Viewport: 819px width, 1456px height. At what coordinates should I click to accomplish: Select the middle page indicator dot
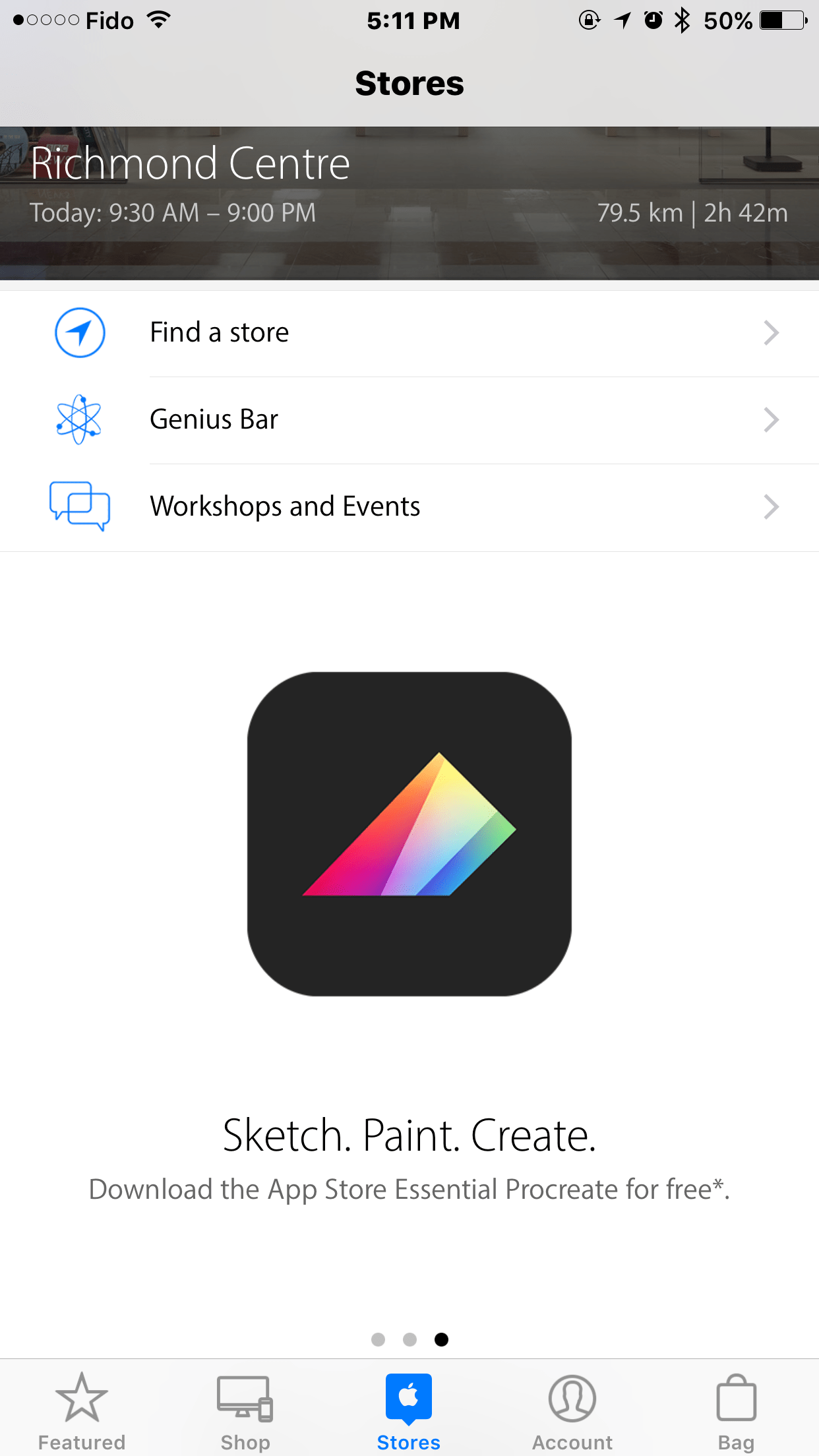click(x=409, y=1340)
